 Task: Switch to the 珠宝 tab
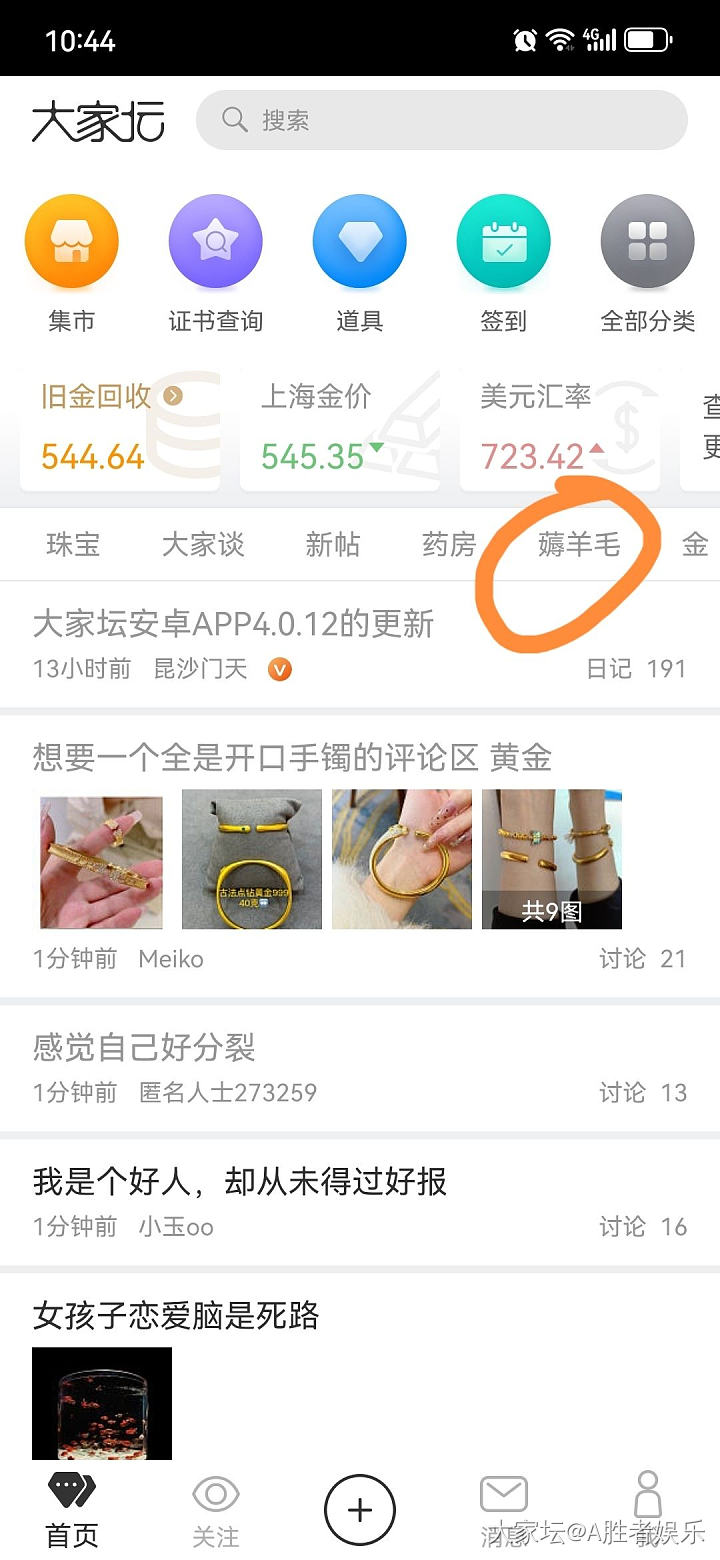(x=73, y=545)
